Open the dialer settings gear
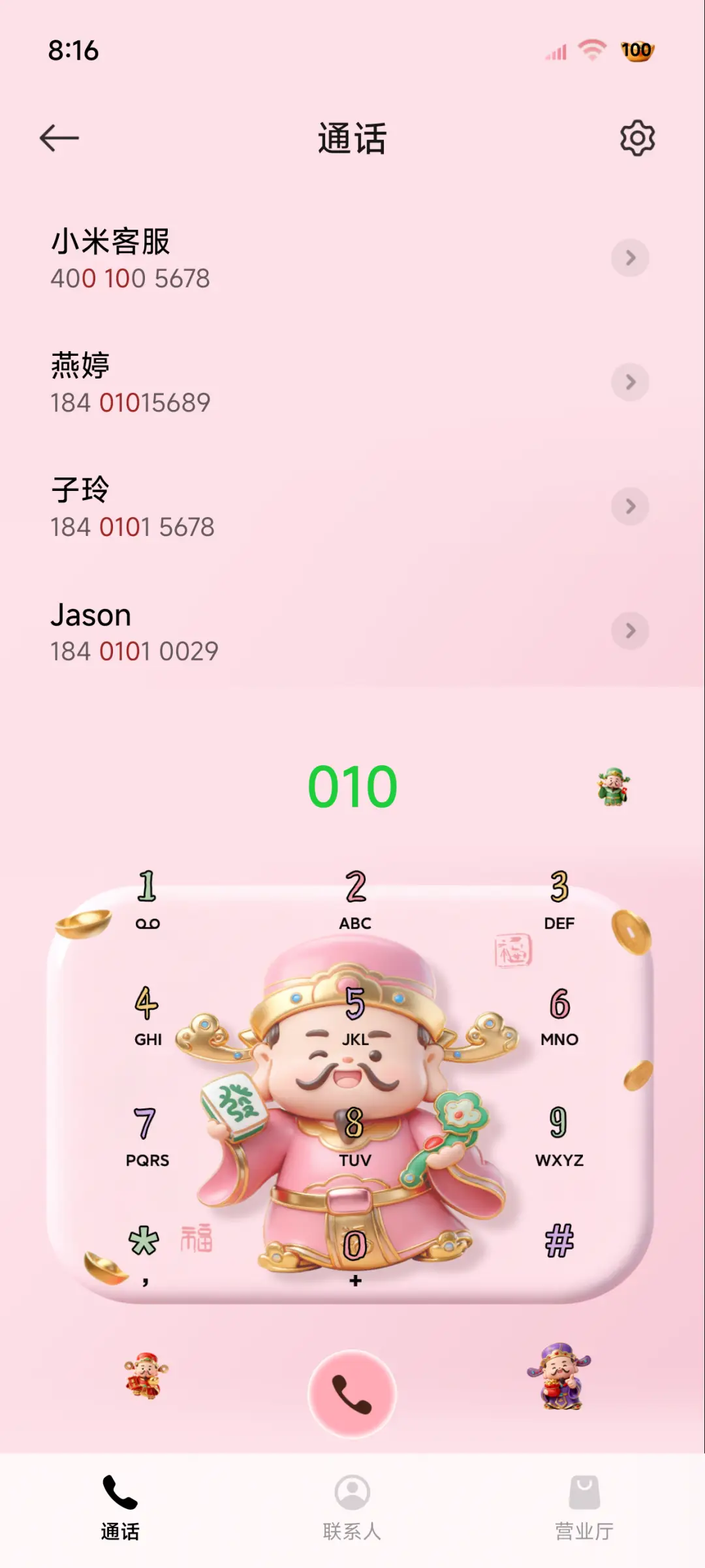Image resolution: width=705 pixels, height=1568 pixels. tap(636, 137)
